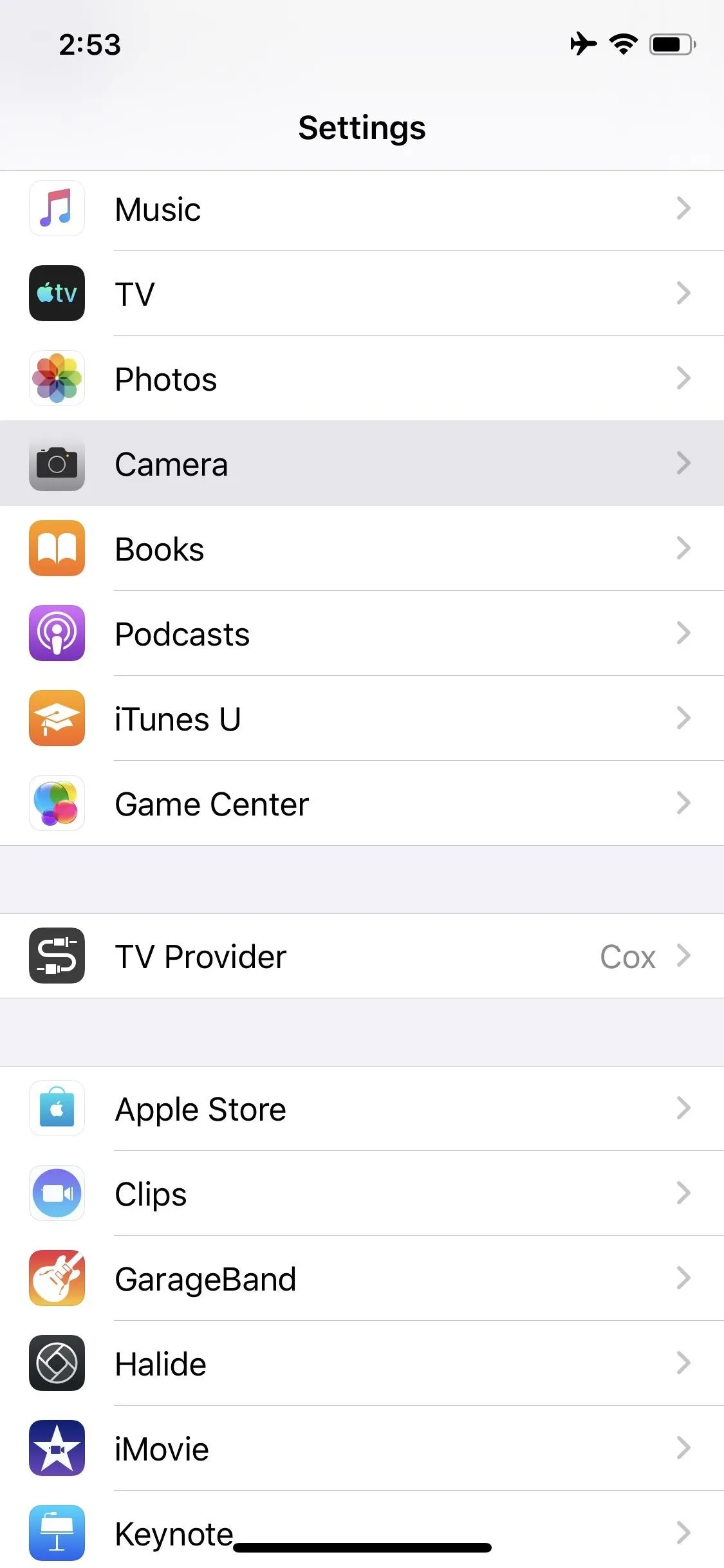724x1568 pixels.
Task: Open GarageBand settings
Action: click(362, 1278)
